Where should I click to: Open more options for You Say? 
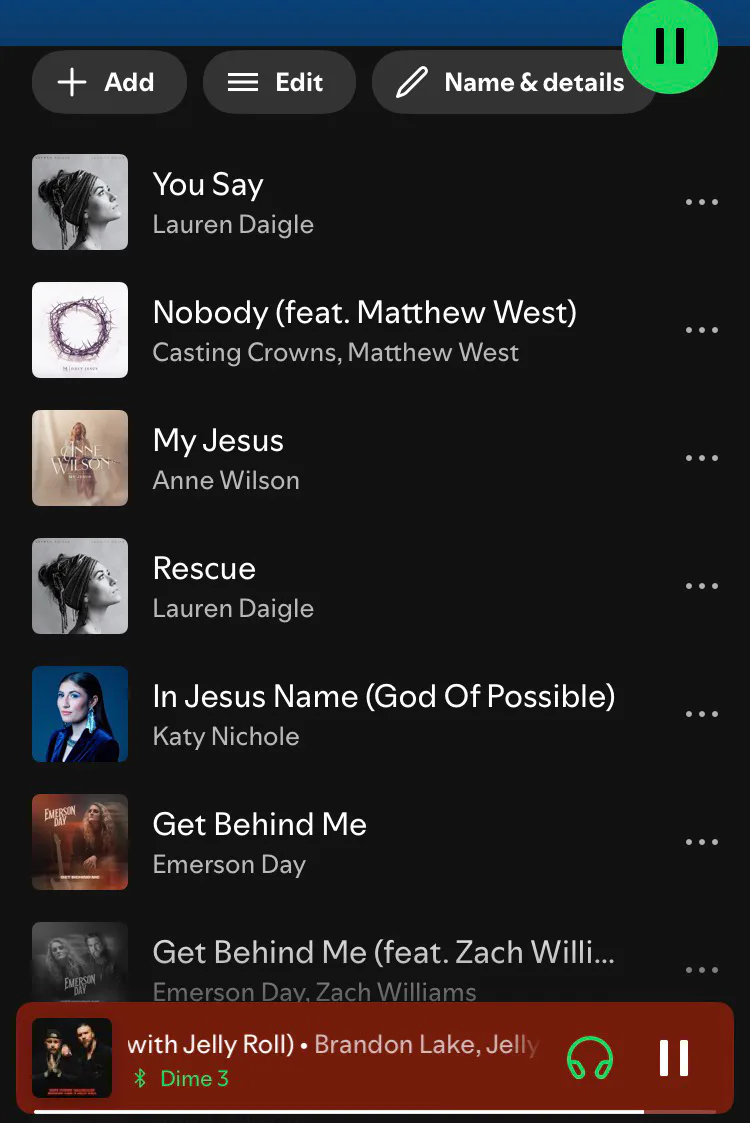[702, 202]
